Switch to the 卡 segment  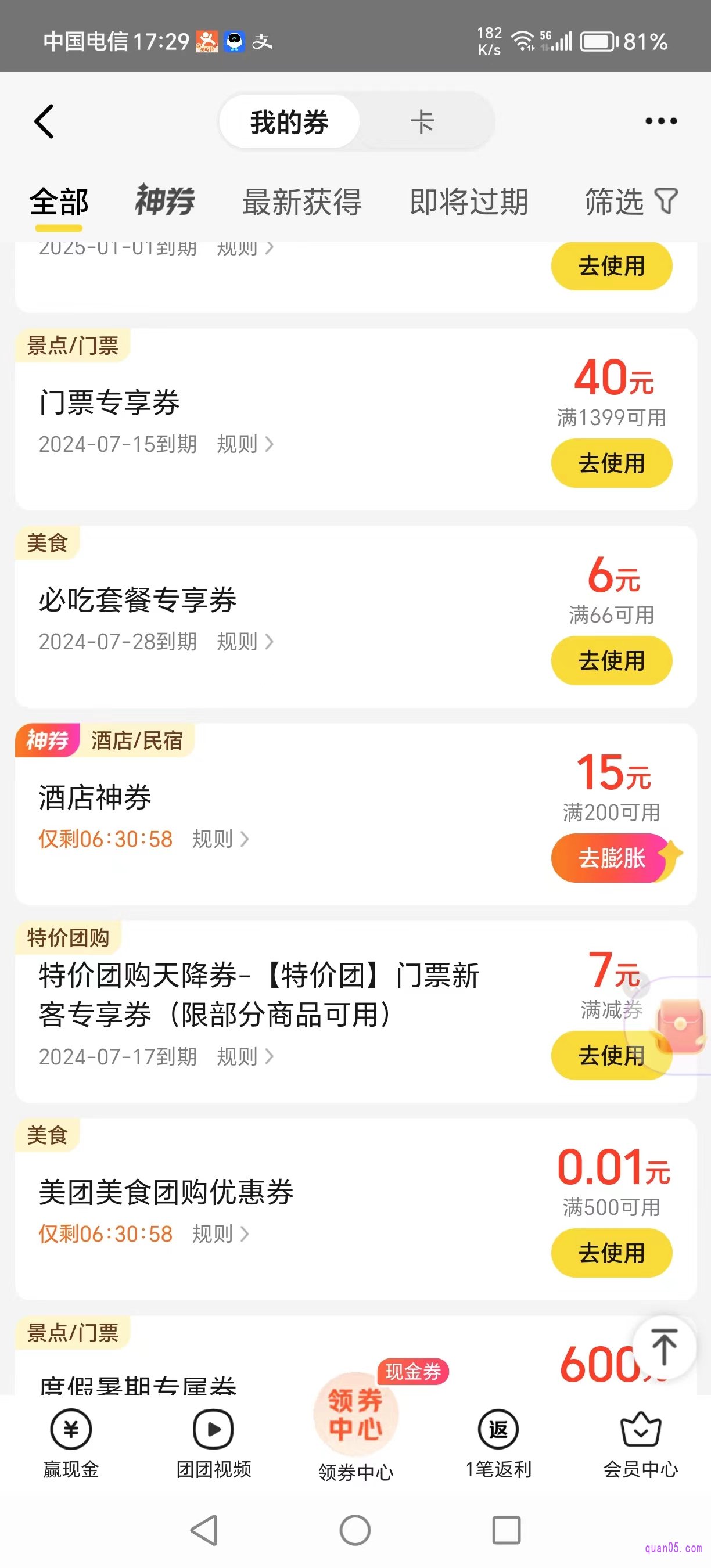422,122
